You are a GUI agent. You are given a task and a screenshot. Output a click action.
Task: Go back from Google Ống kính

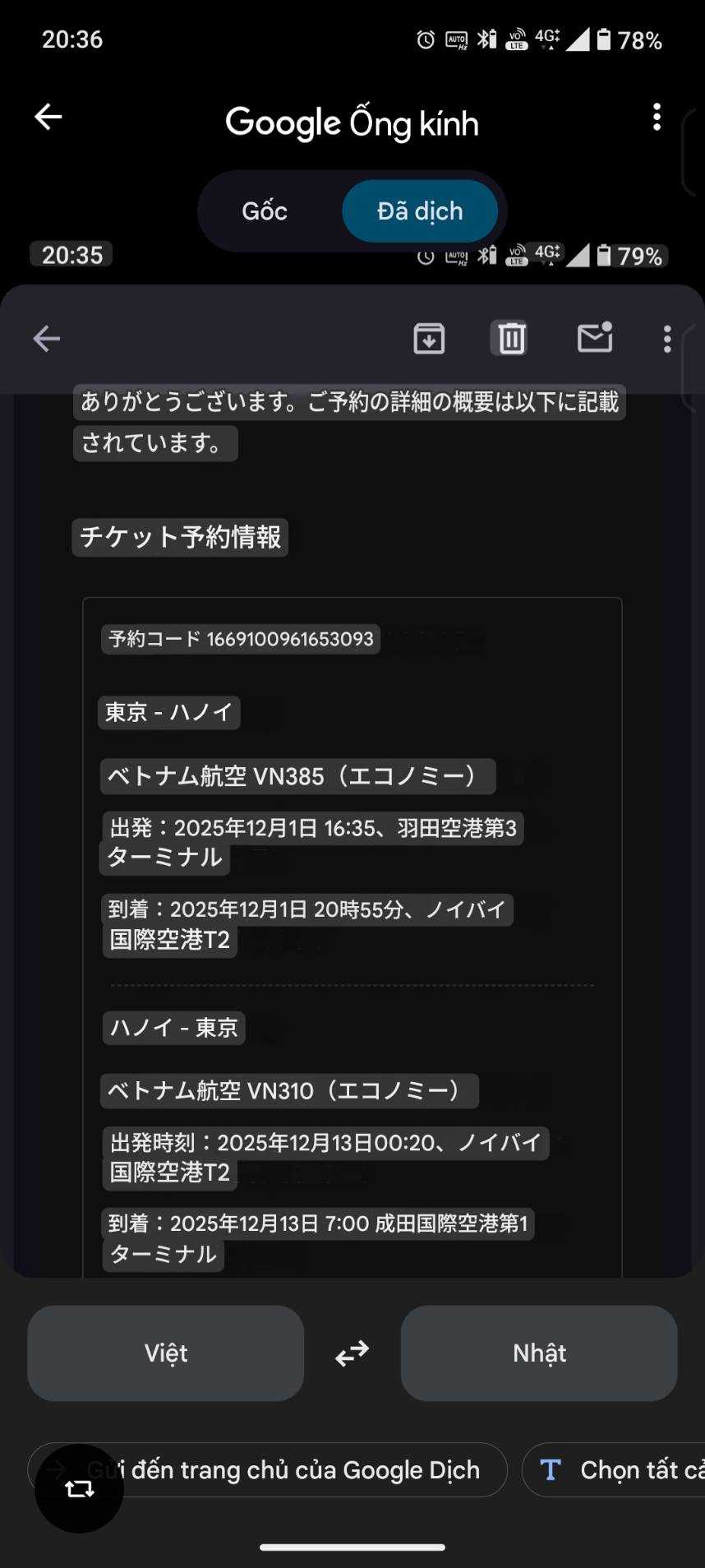[48, 117]
